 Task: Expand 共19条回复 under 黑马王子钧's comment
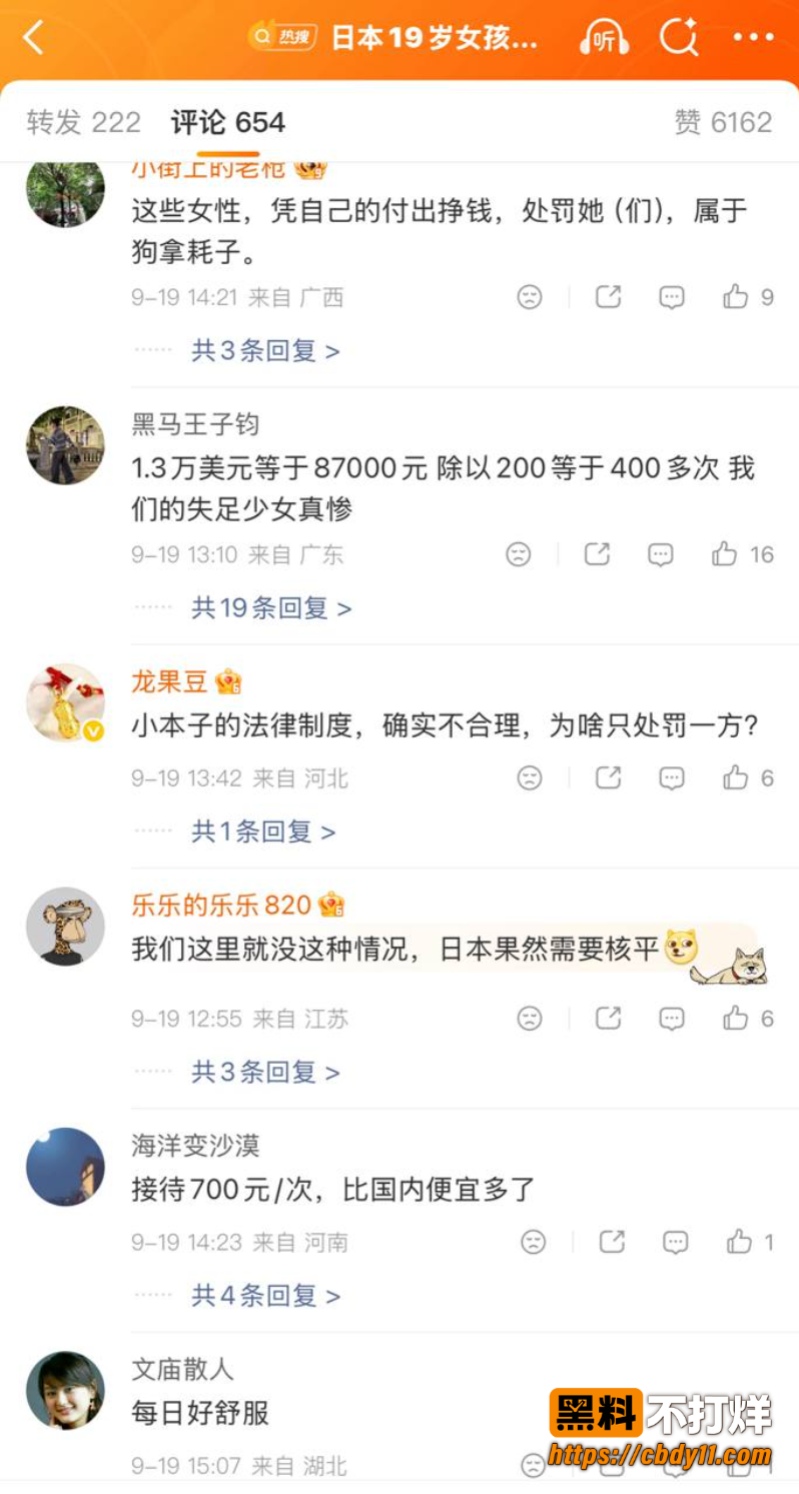271,608
